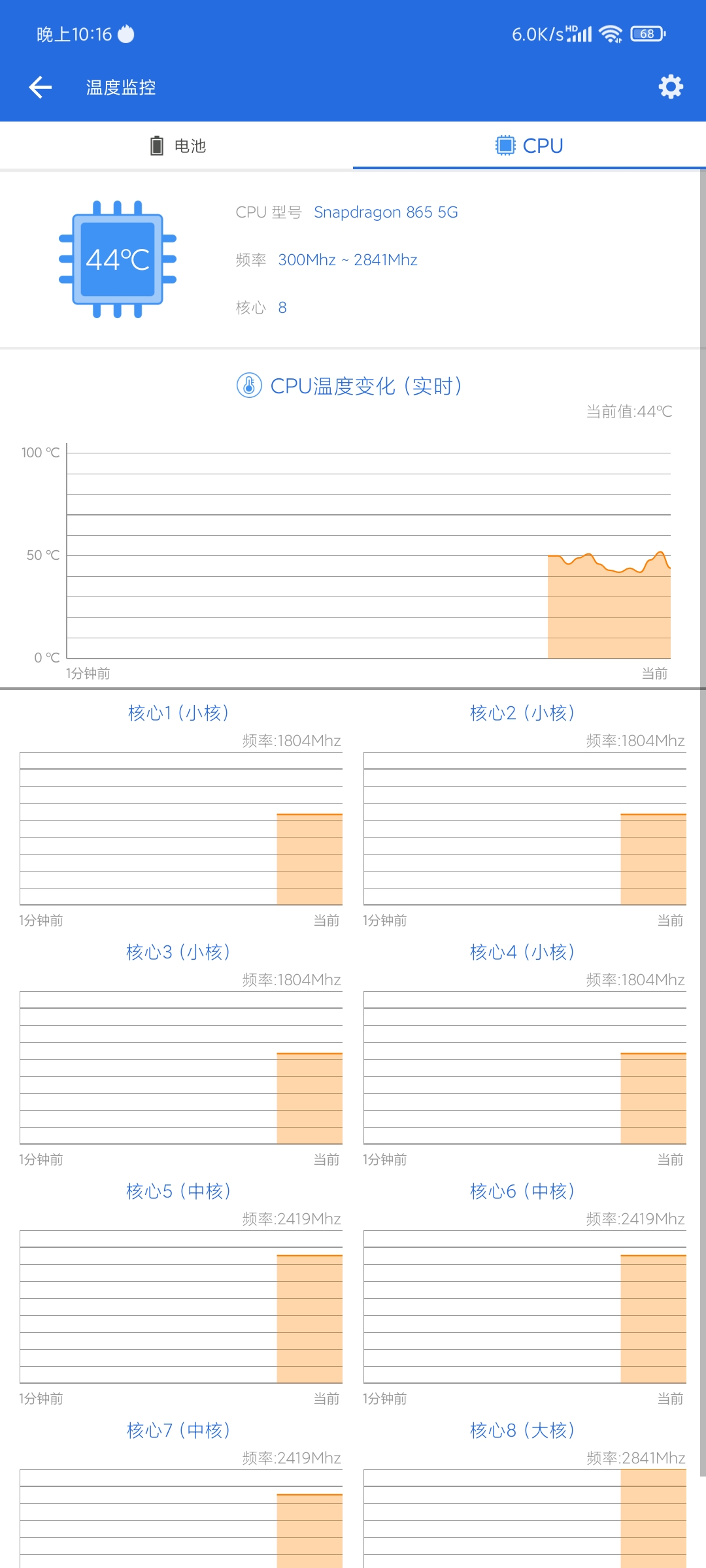The height and width of the screenshot is (1568, 706).
Task: Open the settings gear icon
Action: pyautogui.click(x=671, y=86)
